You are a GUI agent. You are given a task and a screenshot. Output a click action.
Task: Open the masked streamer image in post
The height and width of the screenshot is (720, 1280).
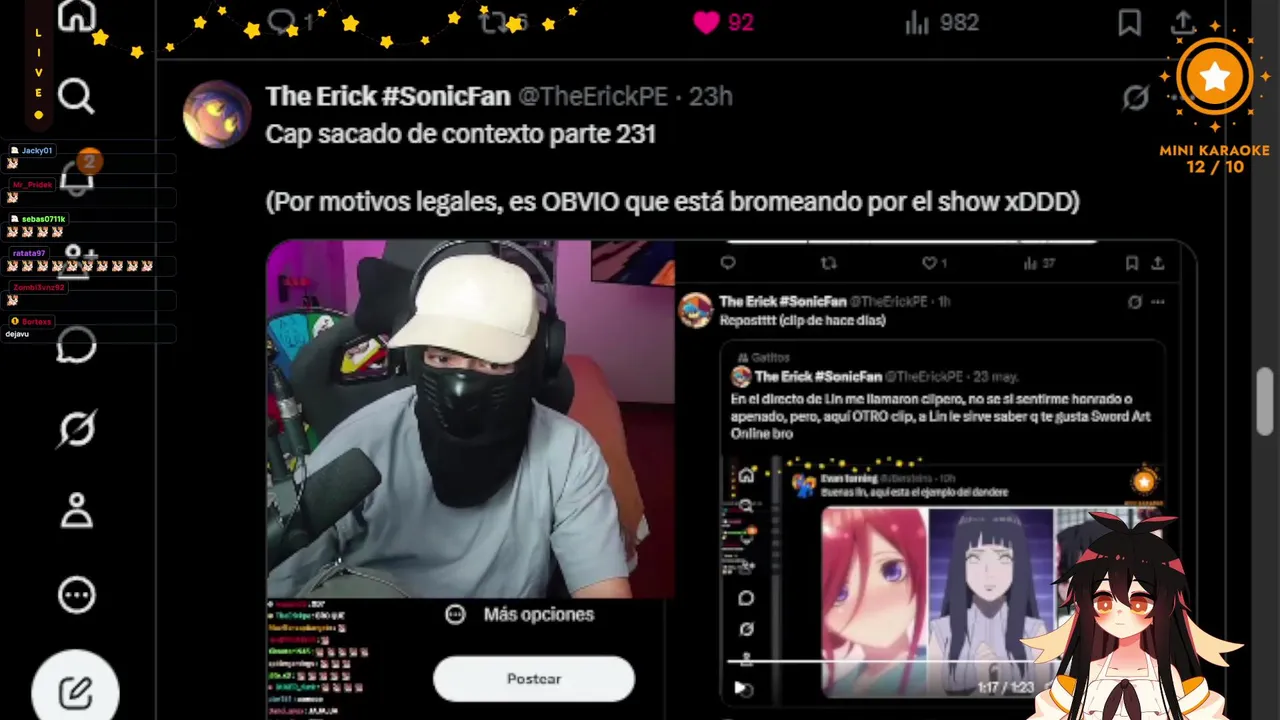(x=470, y=419)
